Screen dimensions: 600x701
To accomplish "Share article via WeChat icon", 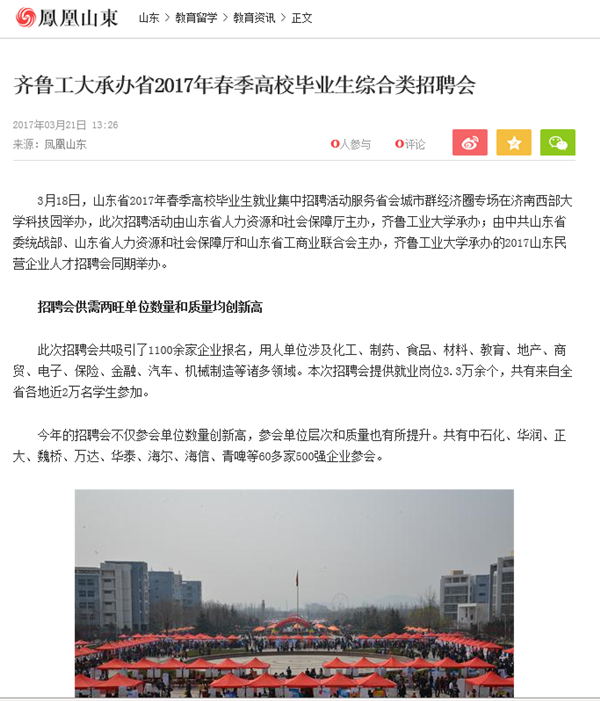I will (x=558, y=142).
